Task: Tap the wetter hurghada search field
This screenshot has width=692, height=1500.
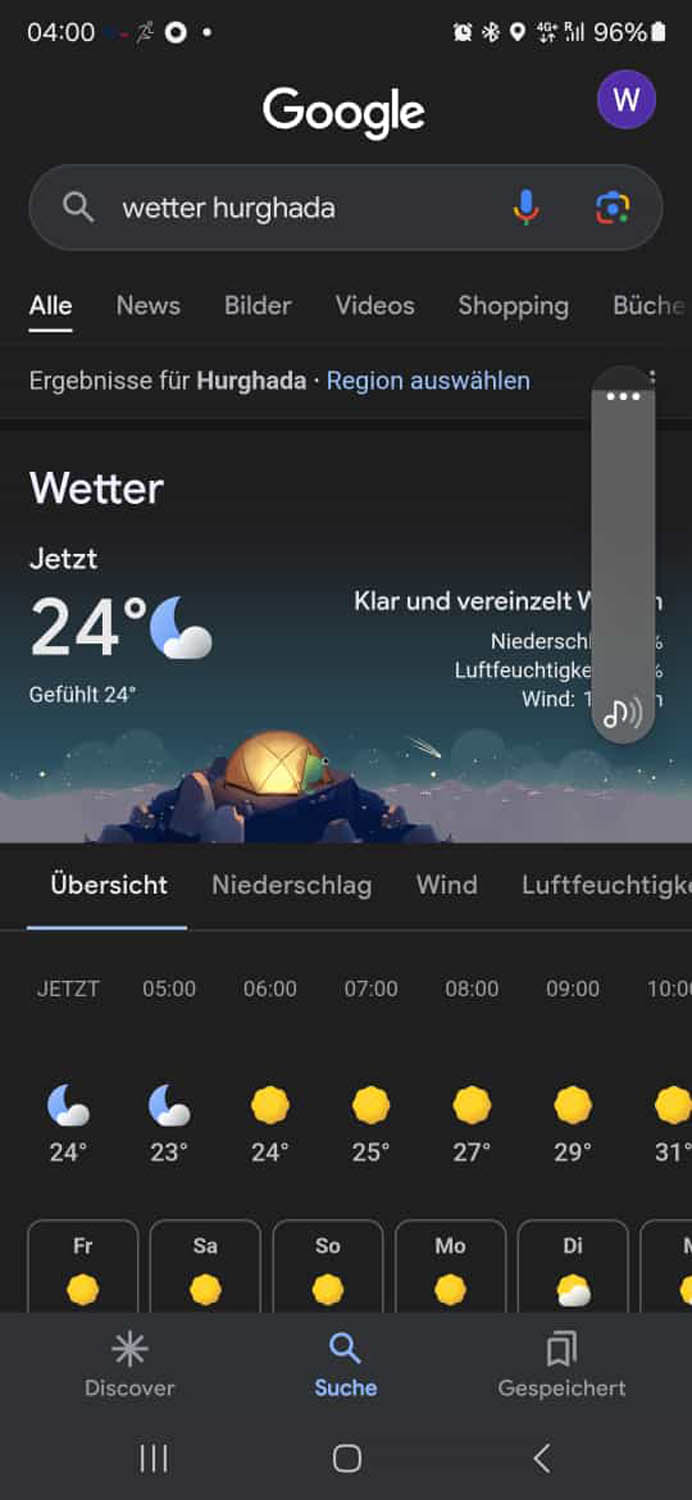Action: pyautogui.click(x=345, y=208)
